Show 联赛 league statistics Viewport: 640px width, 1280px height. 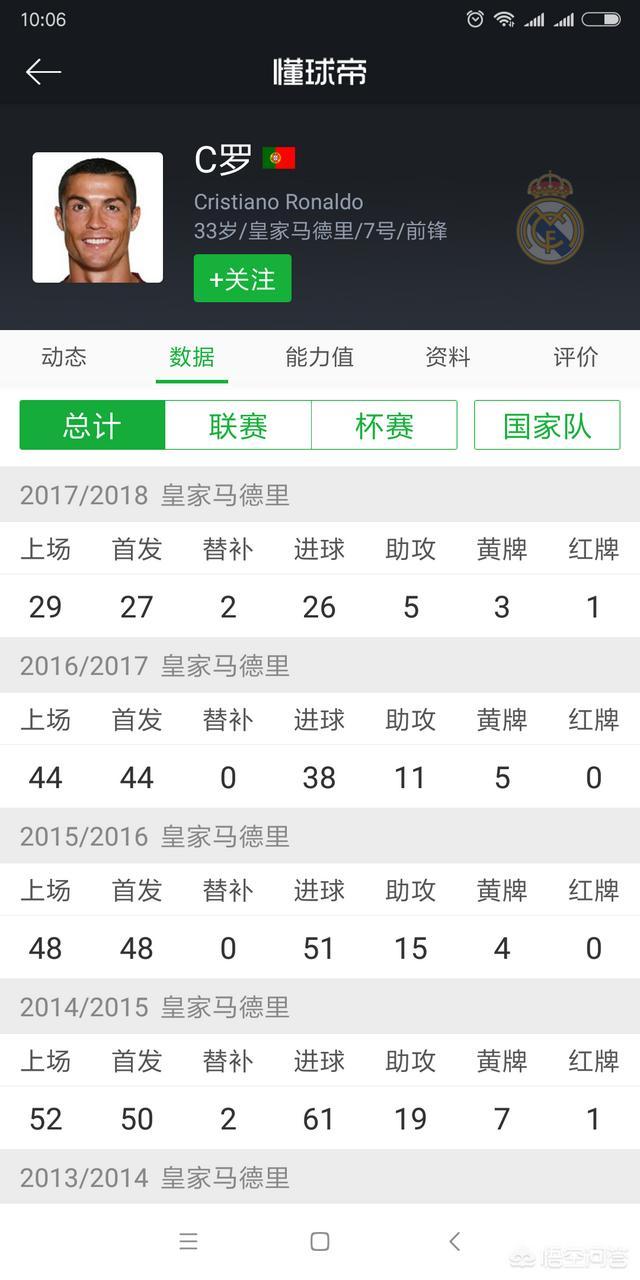pos(238,425)
